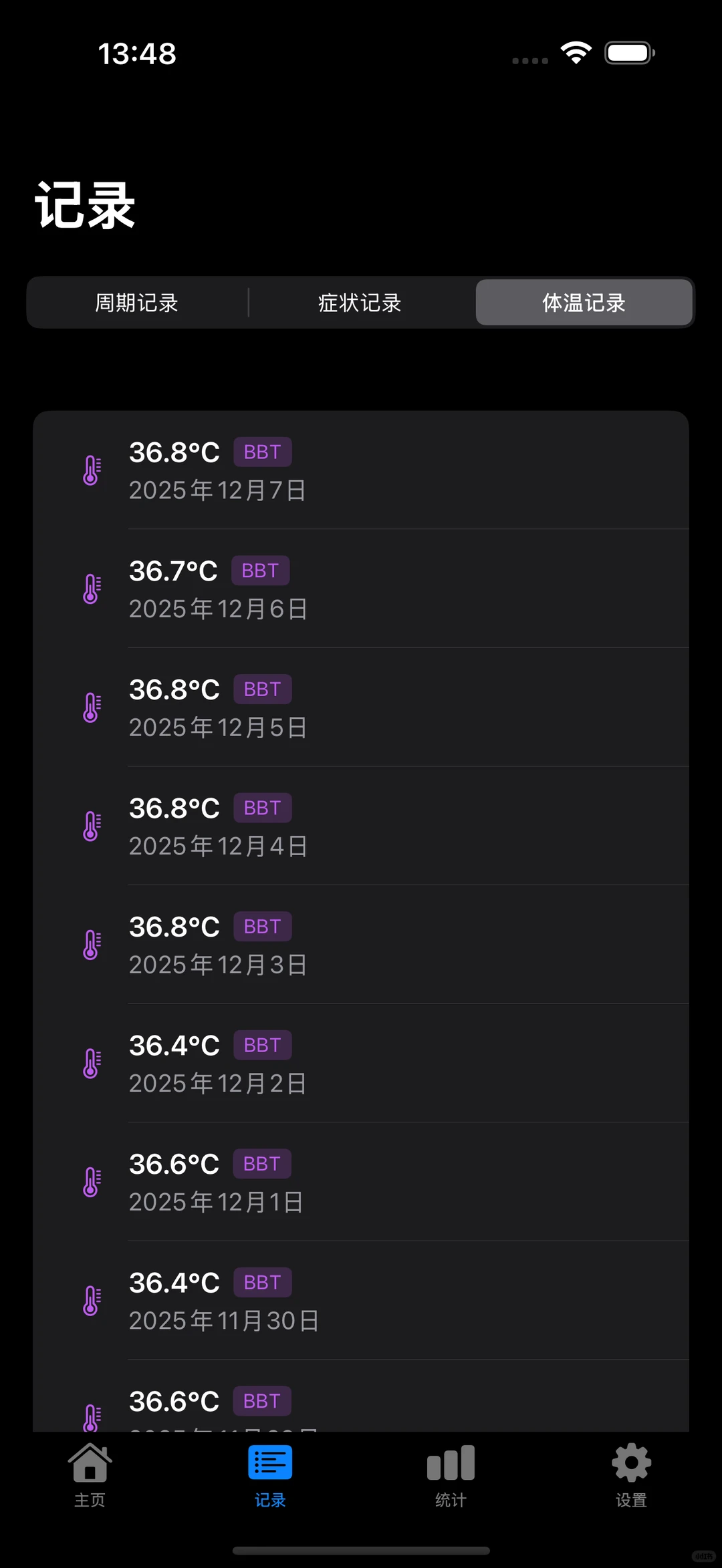Go to the 主页 tab
Viewport: 722px width, 1568px height.
[x=90, y=1475]
